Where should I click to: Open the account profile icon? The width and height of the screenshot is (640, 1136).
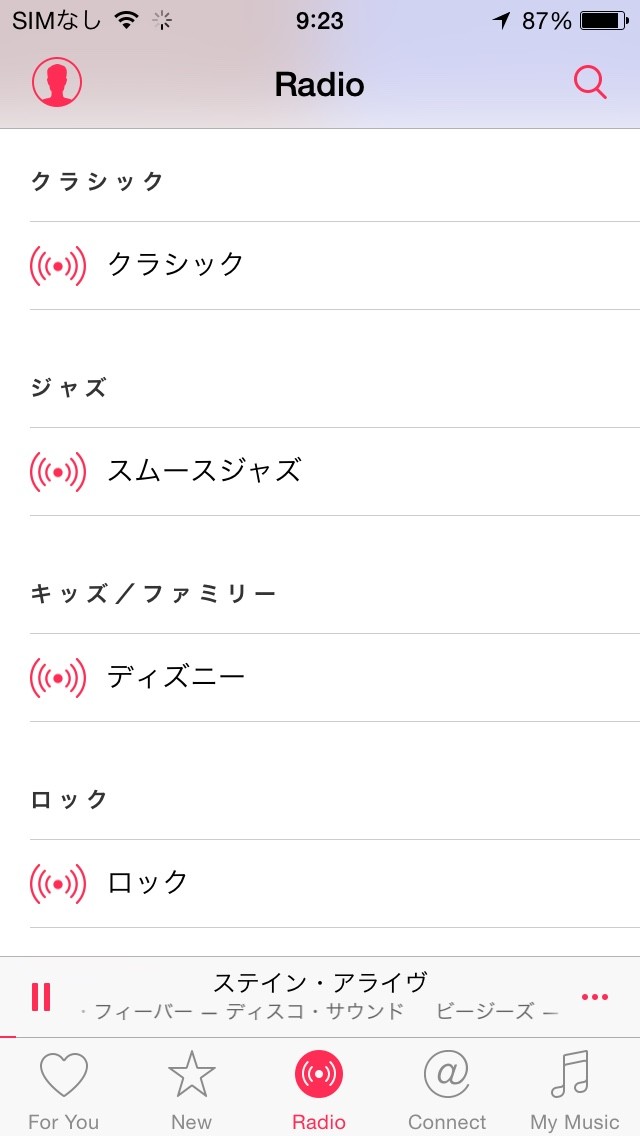(57, 83)
